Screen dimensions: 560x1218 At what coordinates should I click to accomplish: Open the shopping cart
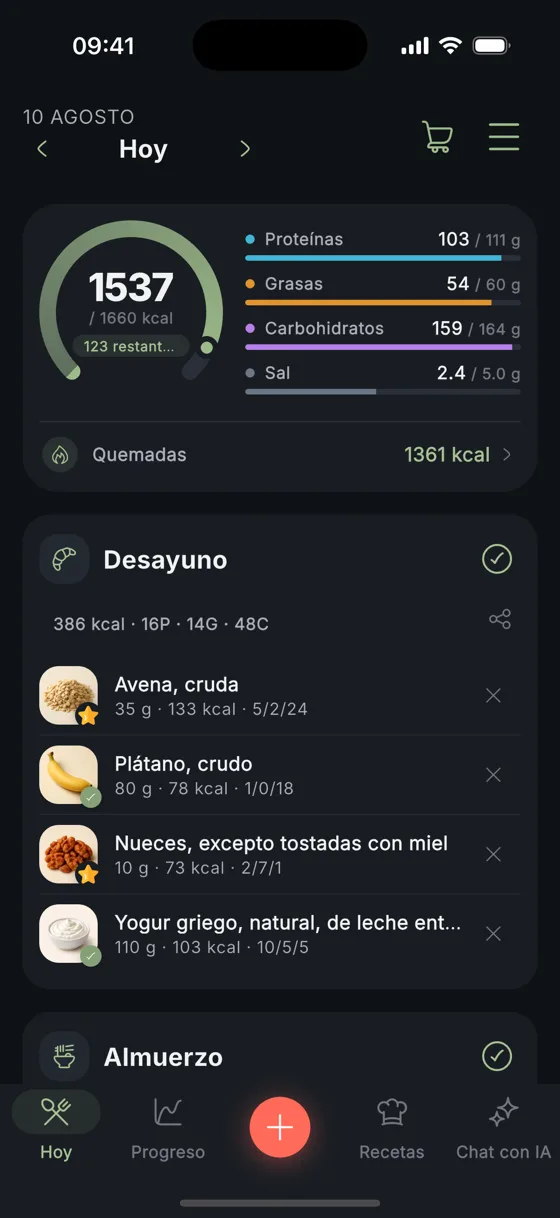[x=437, y=137]
